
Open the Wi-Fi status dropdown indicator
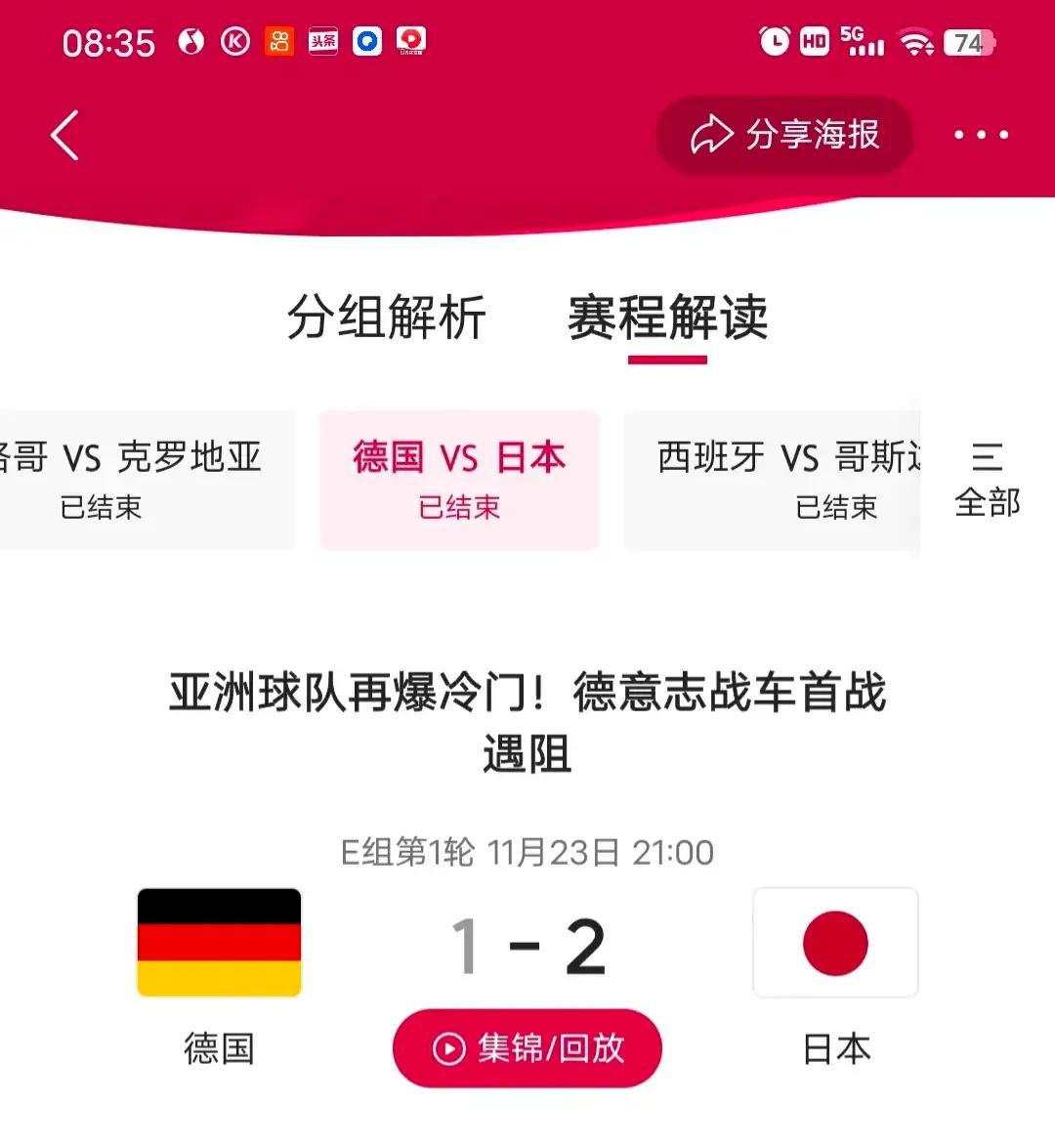[x=916, y=41]
